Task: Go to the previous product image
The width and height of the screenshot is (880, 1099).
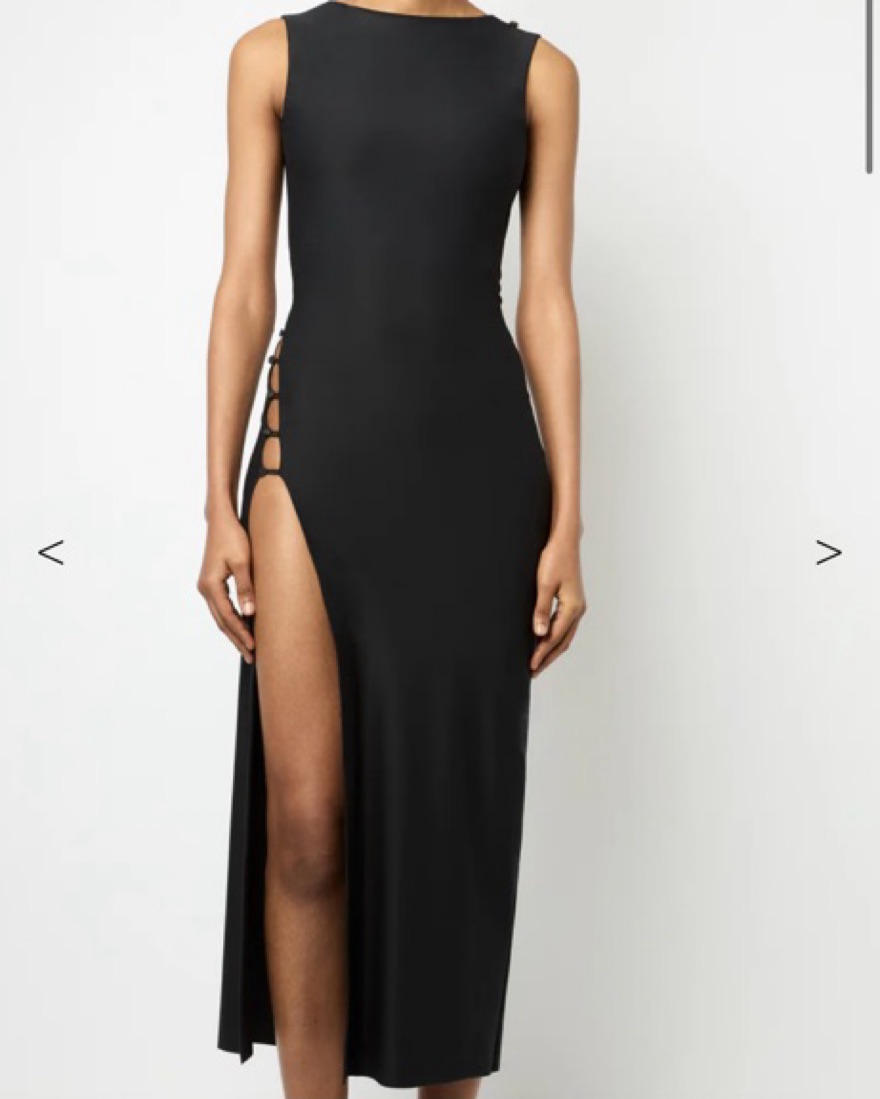Action: pos(51,552)
